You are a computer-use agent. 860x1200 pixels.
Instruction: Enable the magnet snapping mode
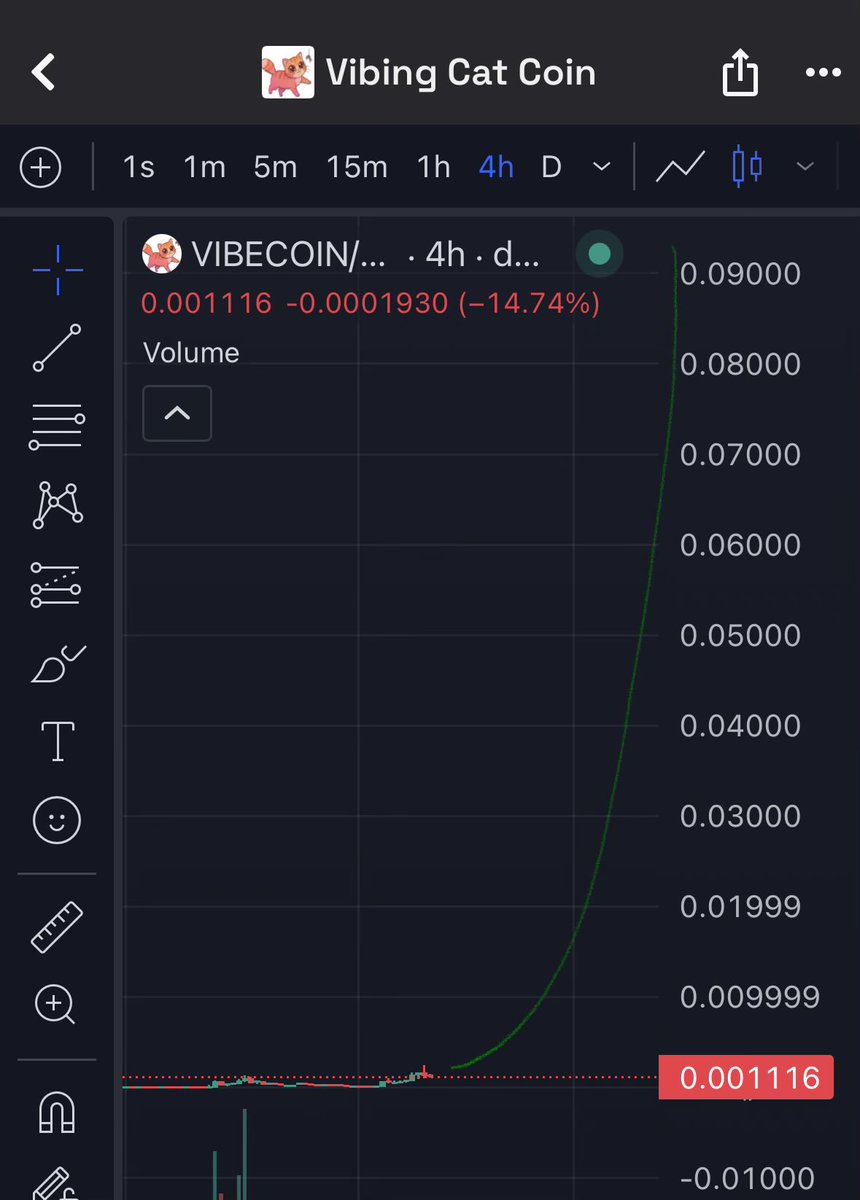57,1111
